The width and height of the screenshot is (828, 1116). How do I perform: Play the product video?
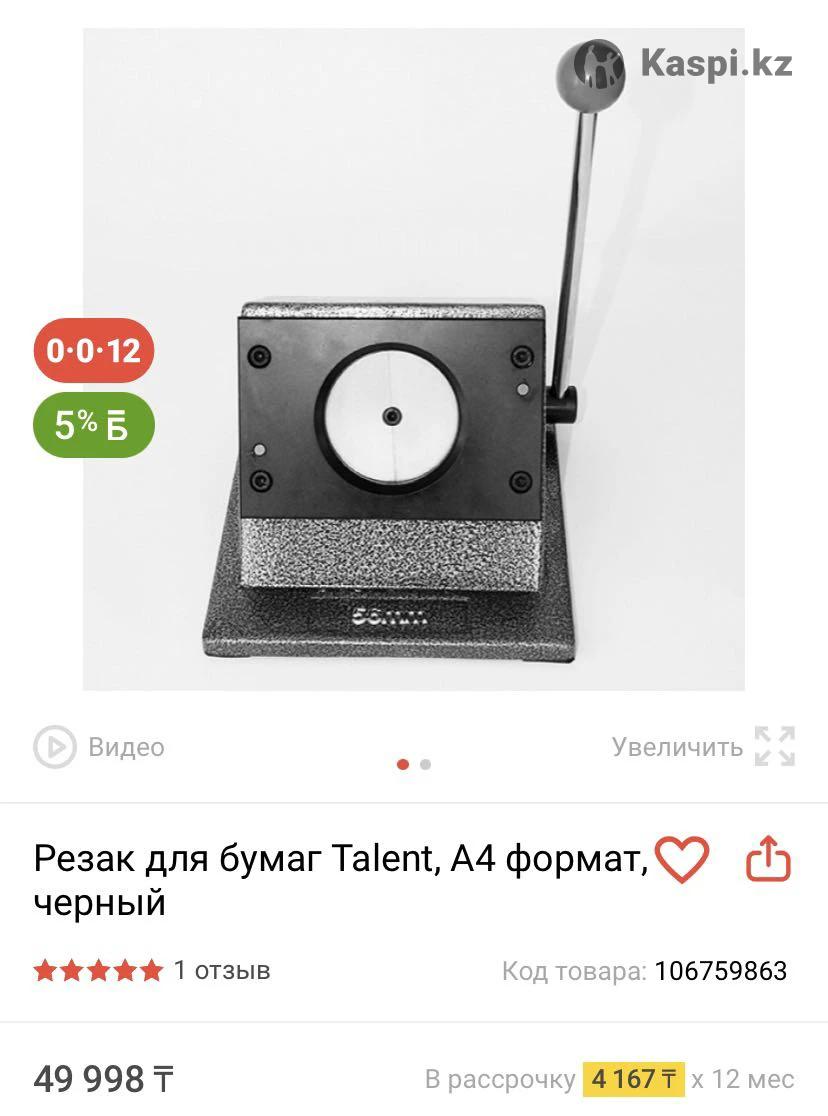pyautogui.click(x=98, y=747)
